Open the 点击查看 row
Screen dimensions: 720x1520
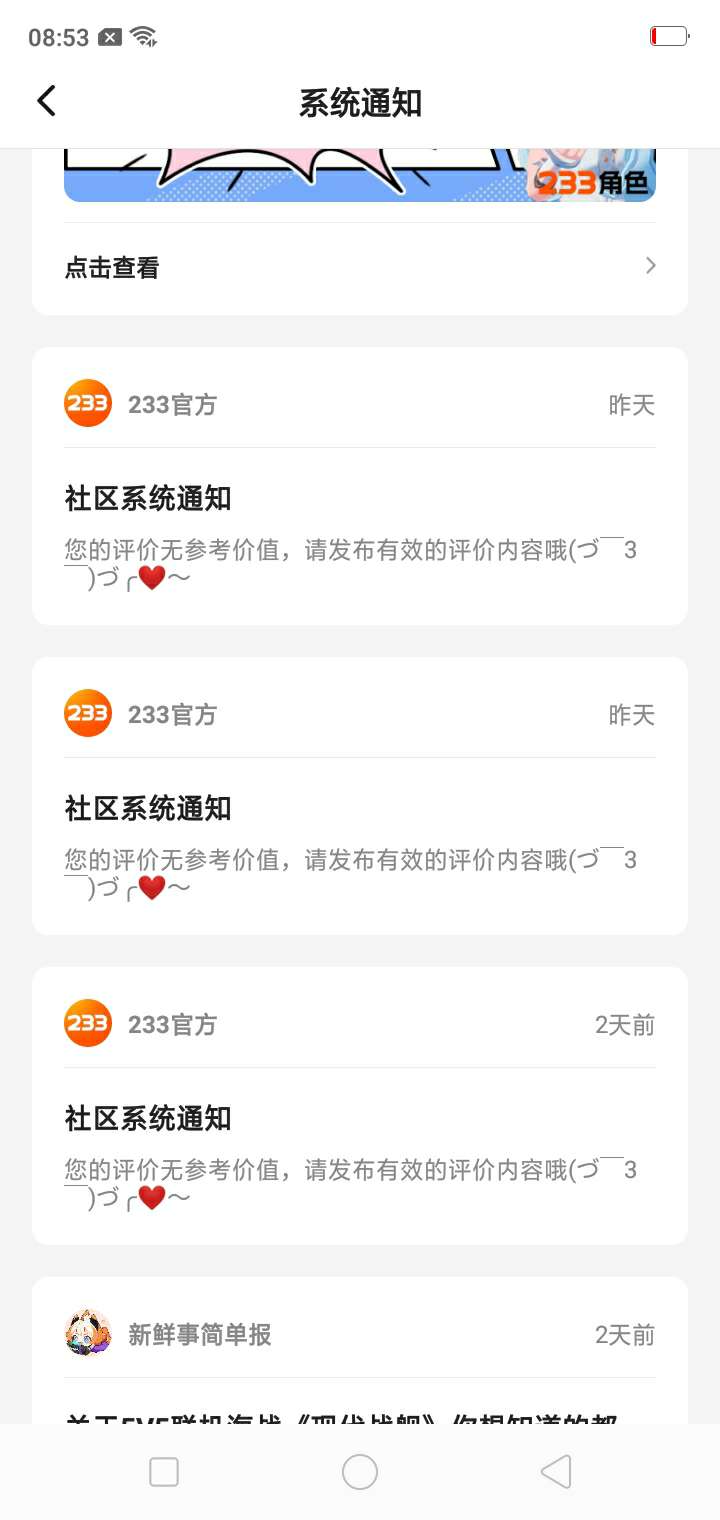(x=360, y=267)
